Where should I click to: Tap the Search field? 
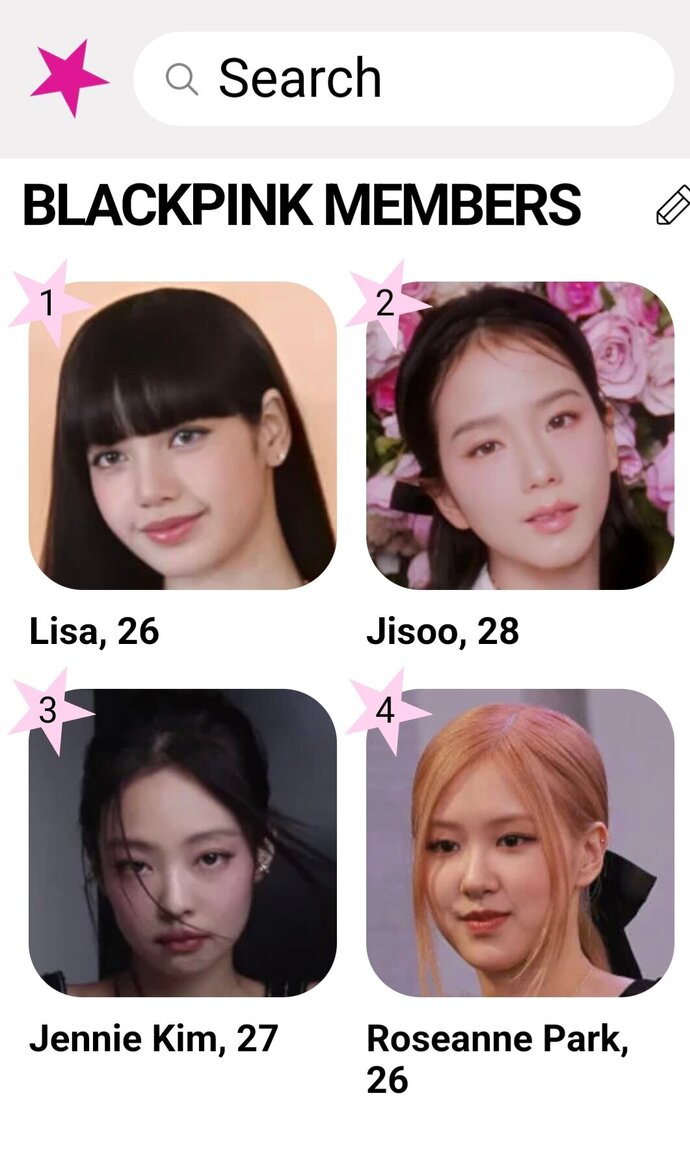click(x=403, y=78)
